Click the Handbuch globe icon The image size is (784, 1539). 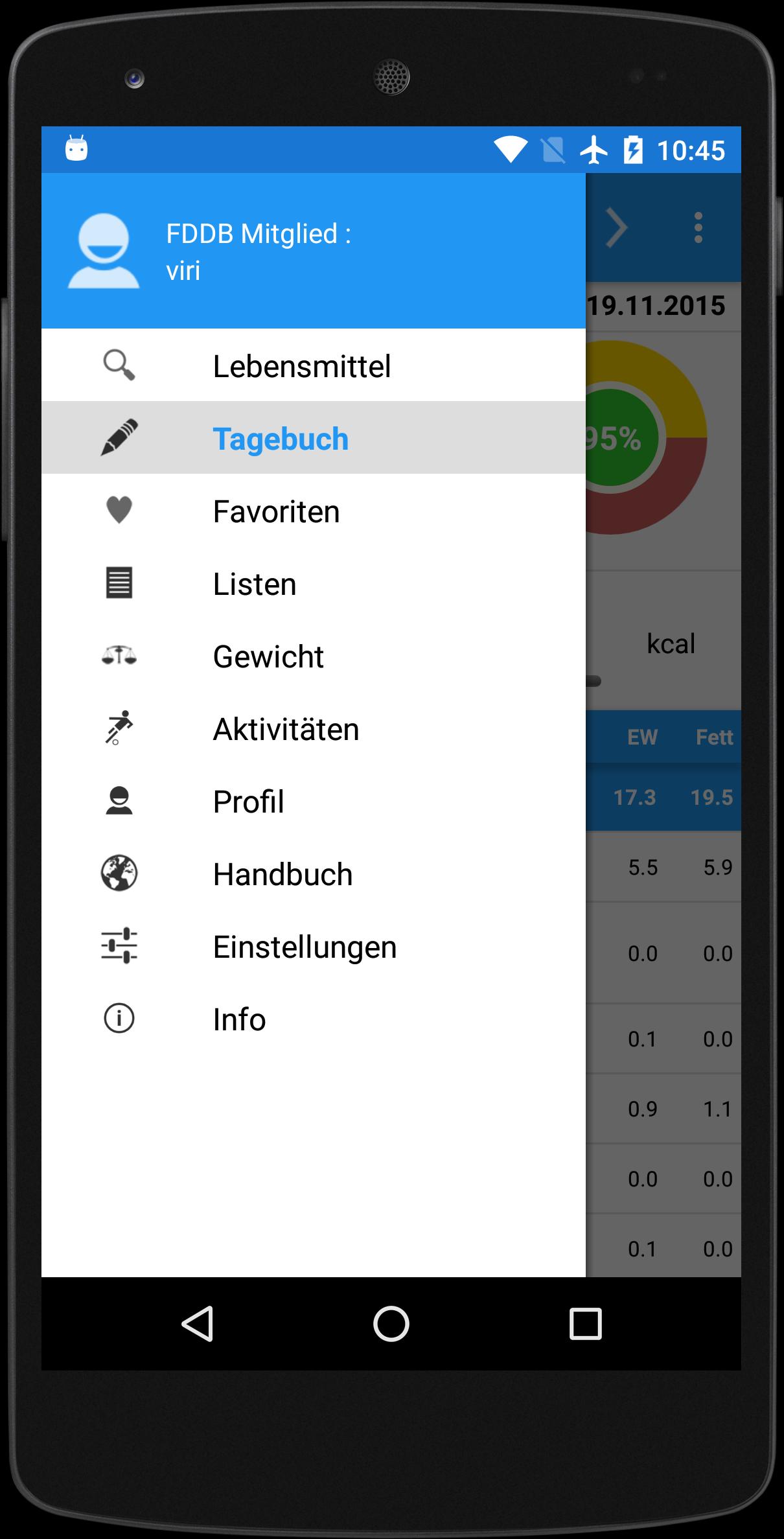click(x=119, y=874)
